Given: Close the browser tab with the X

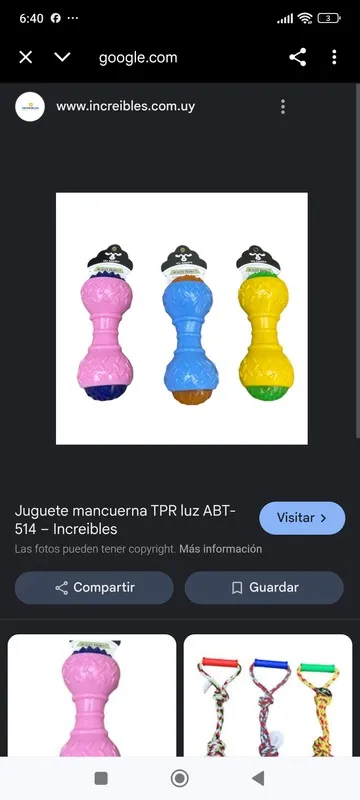Looking at the screenshot, I should pos(25,57).
